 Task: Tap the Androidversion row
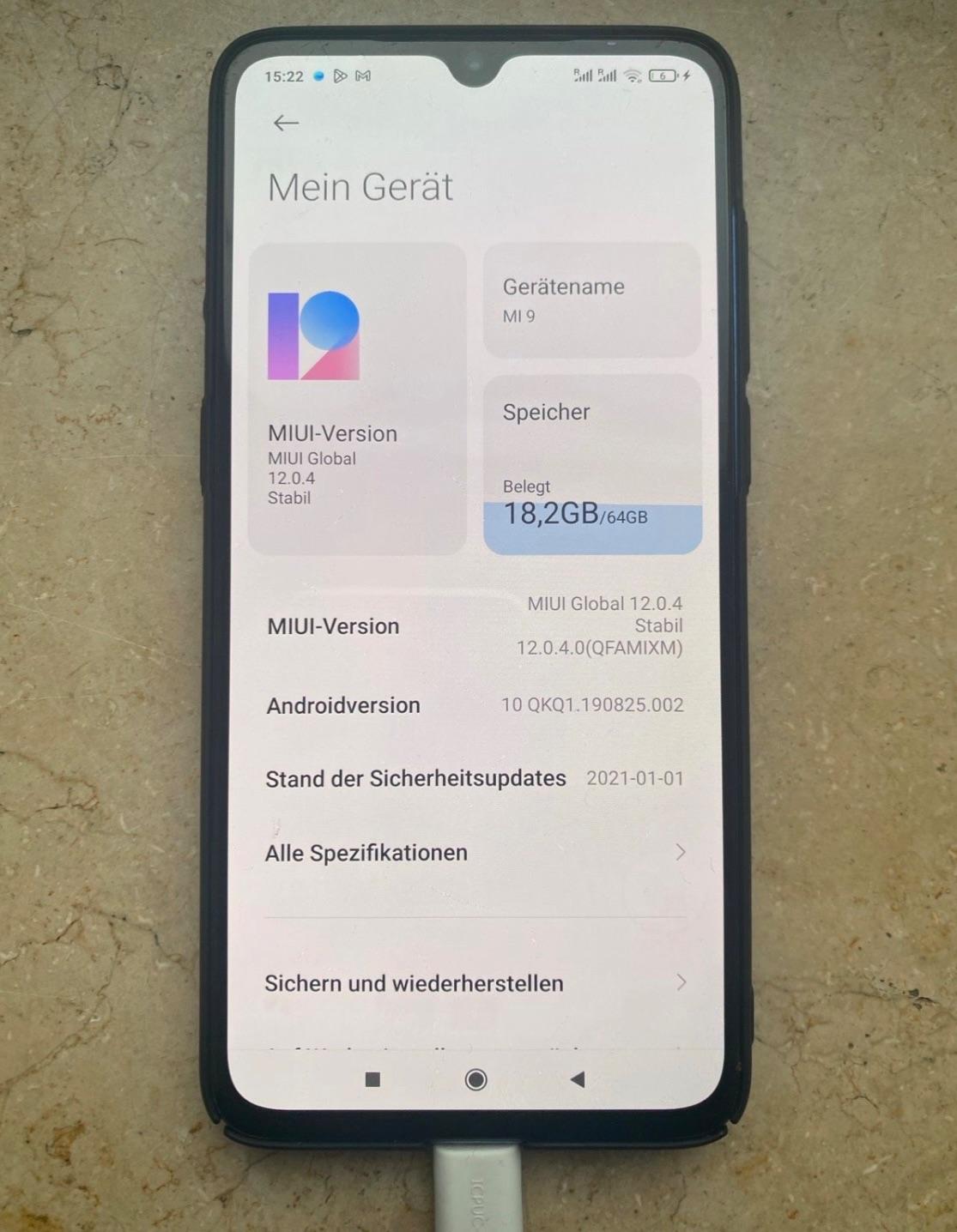coord(474,705)
